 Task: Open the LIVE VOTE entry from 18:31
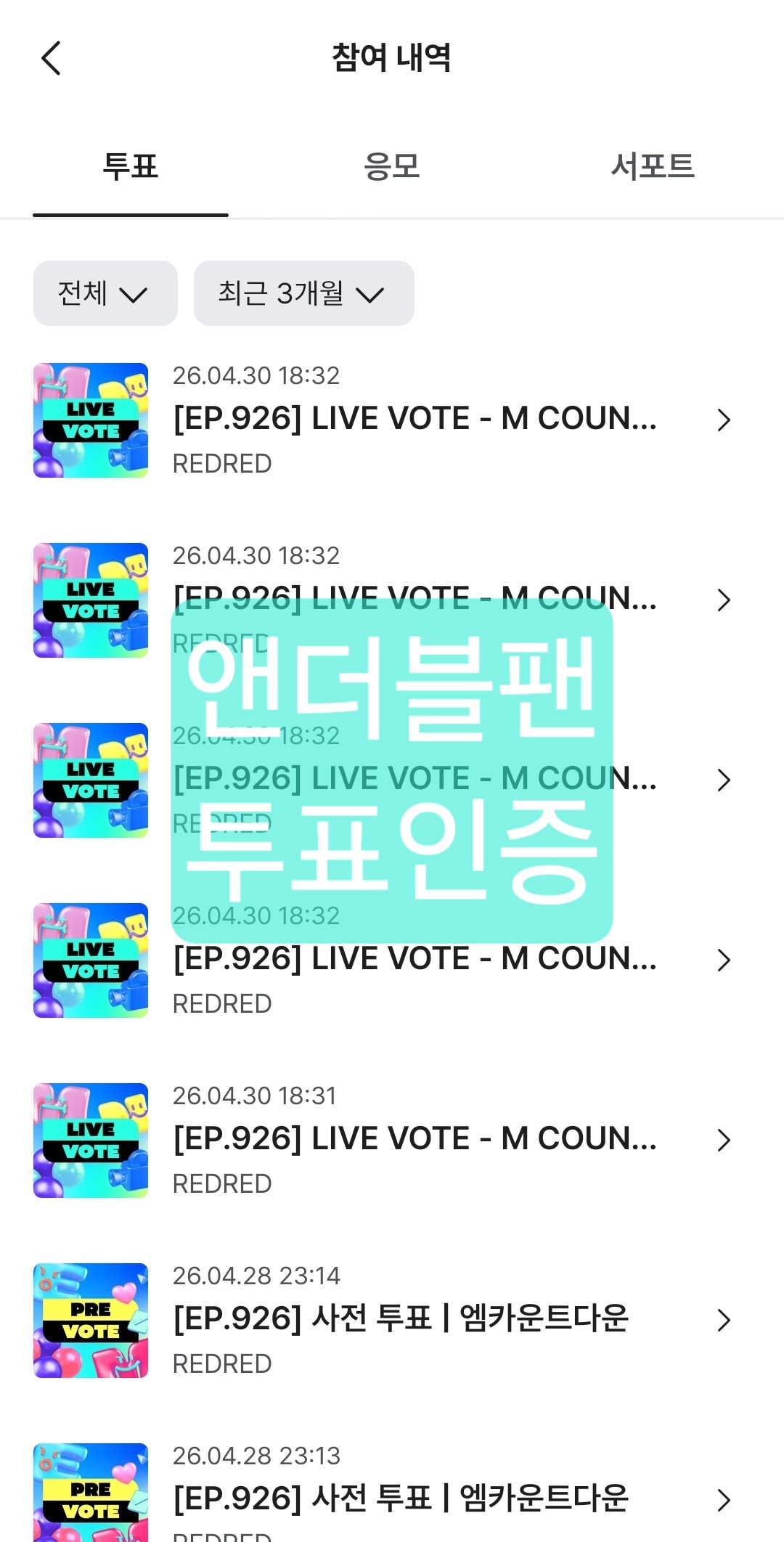point(392,1140)
